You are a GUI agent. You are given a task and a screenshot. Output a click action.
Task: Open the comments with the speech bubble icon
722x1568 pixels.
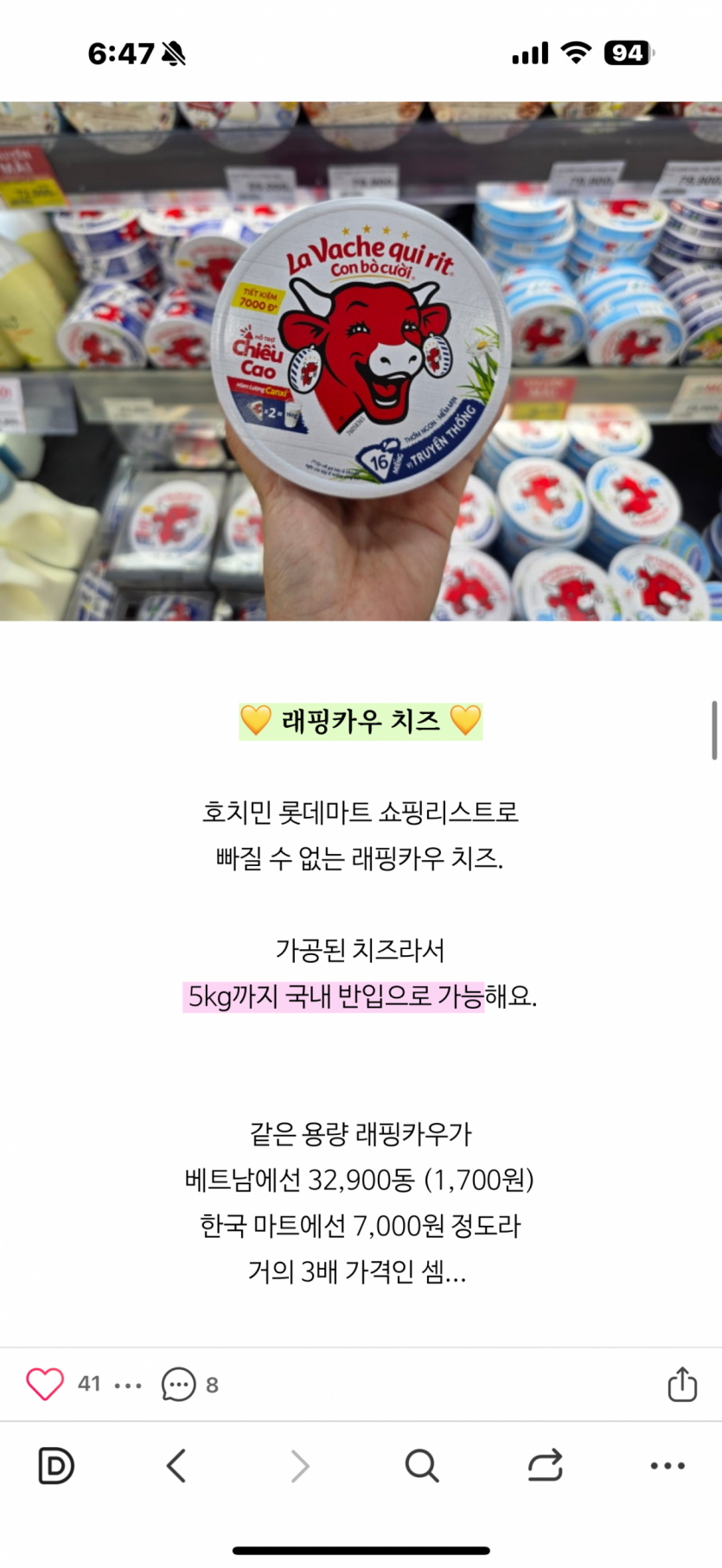pyautogui.click(x=179, y=1384)
